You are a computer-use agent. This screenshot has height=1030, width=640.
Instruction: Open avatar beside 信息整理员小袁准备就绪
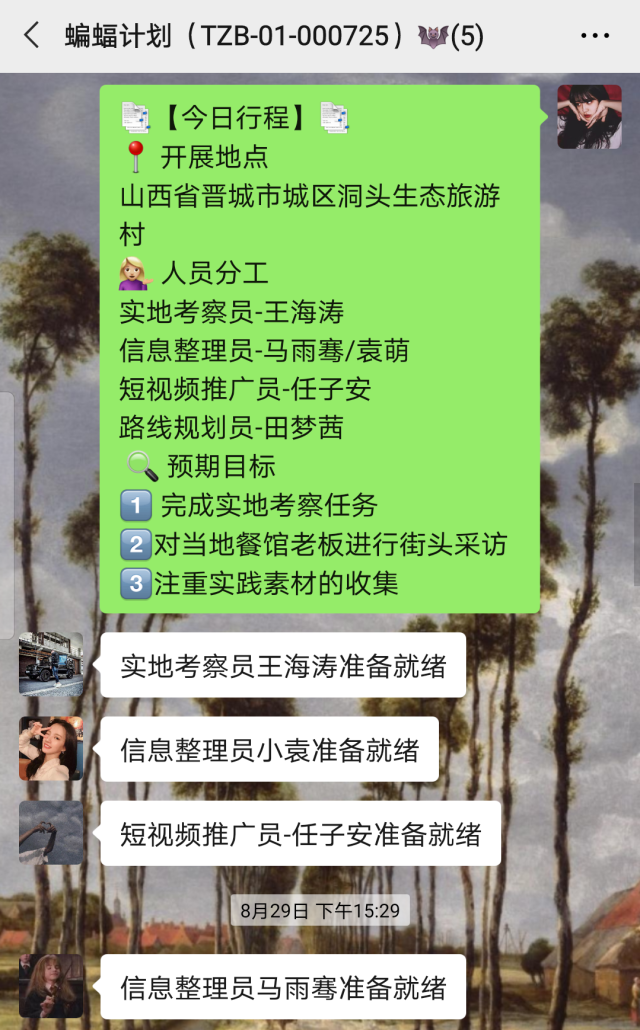pos(51,748)
